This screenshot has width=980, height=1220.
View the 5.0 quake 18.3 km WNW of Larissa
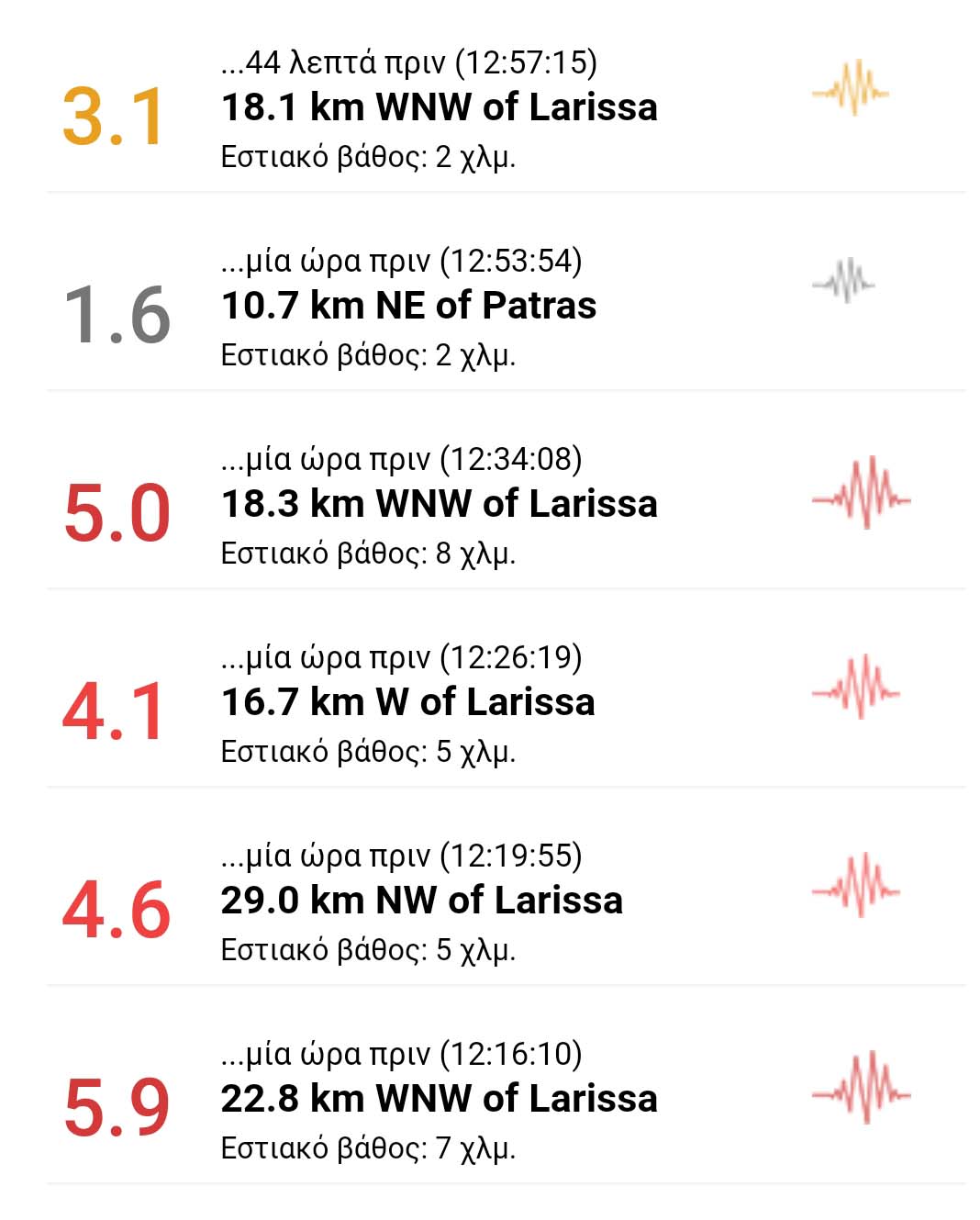[439, 504]
